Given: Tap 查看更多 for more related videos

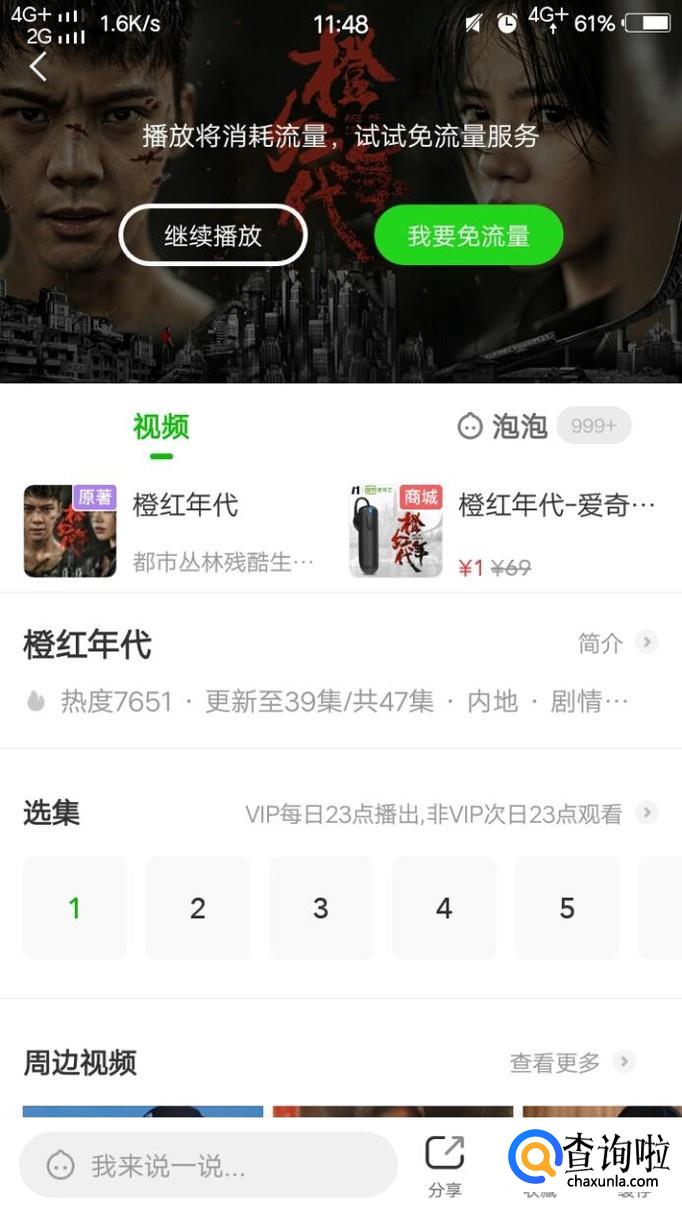Looking at the screenshot, I should click(x=570, y=1062).
